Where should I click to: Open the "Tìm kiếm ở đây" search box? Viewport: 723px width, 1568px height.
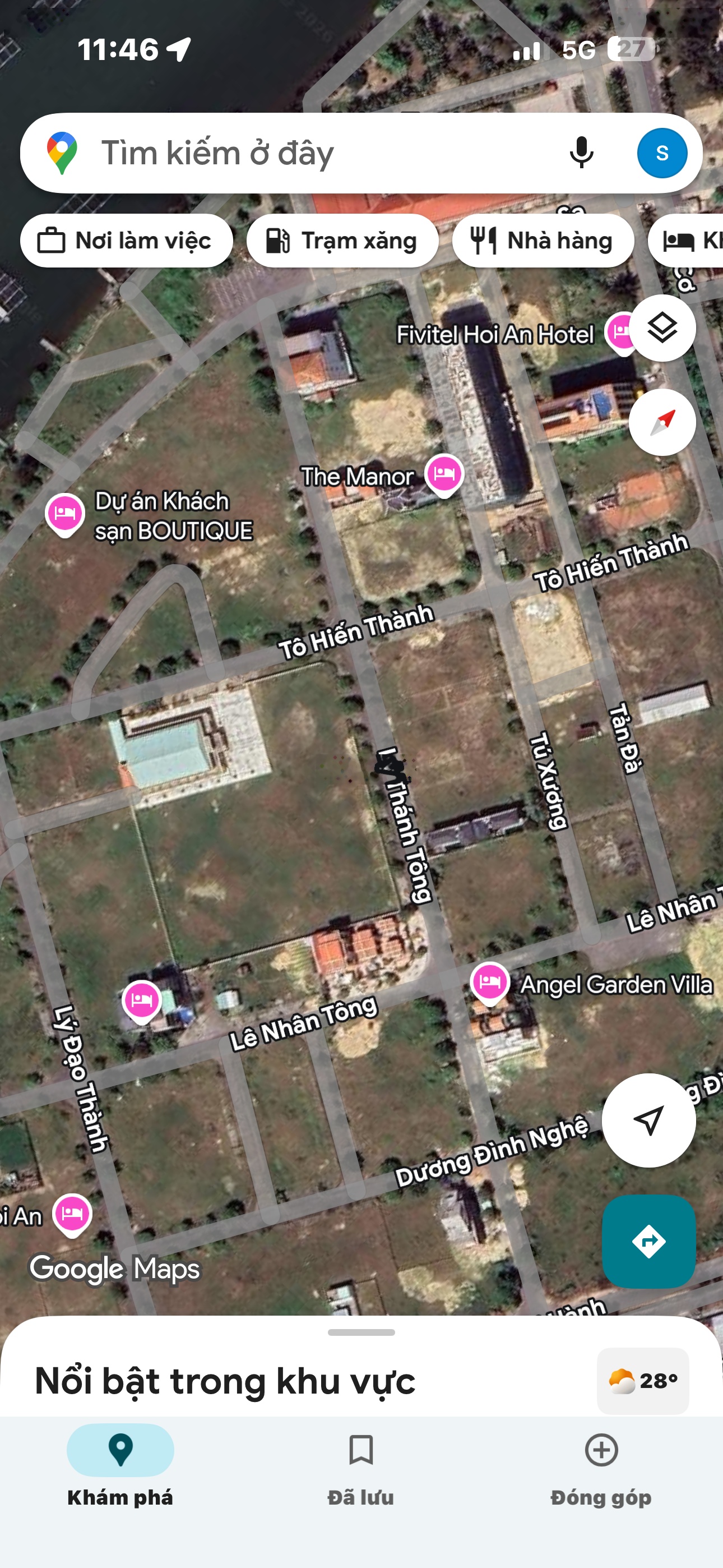pos(304,154)
